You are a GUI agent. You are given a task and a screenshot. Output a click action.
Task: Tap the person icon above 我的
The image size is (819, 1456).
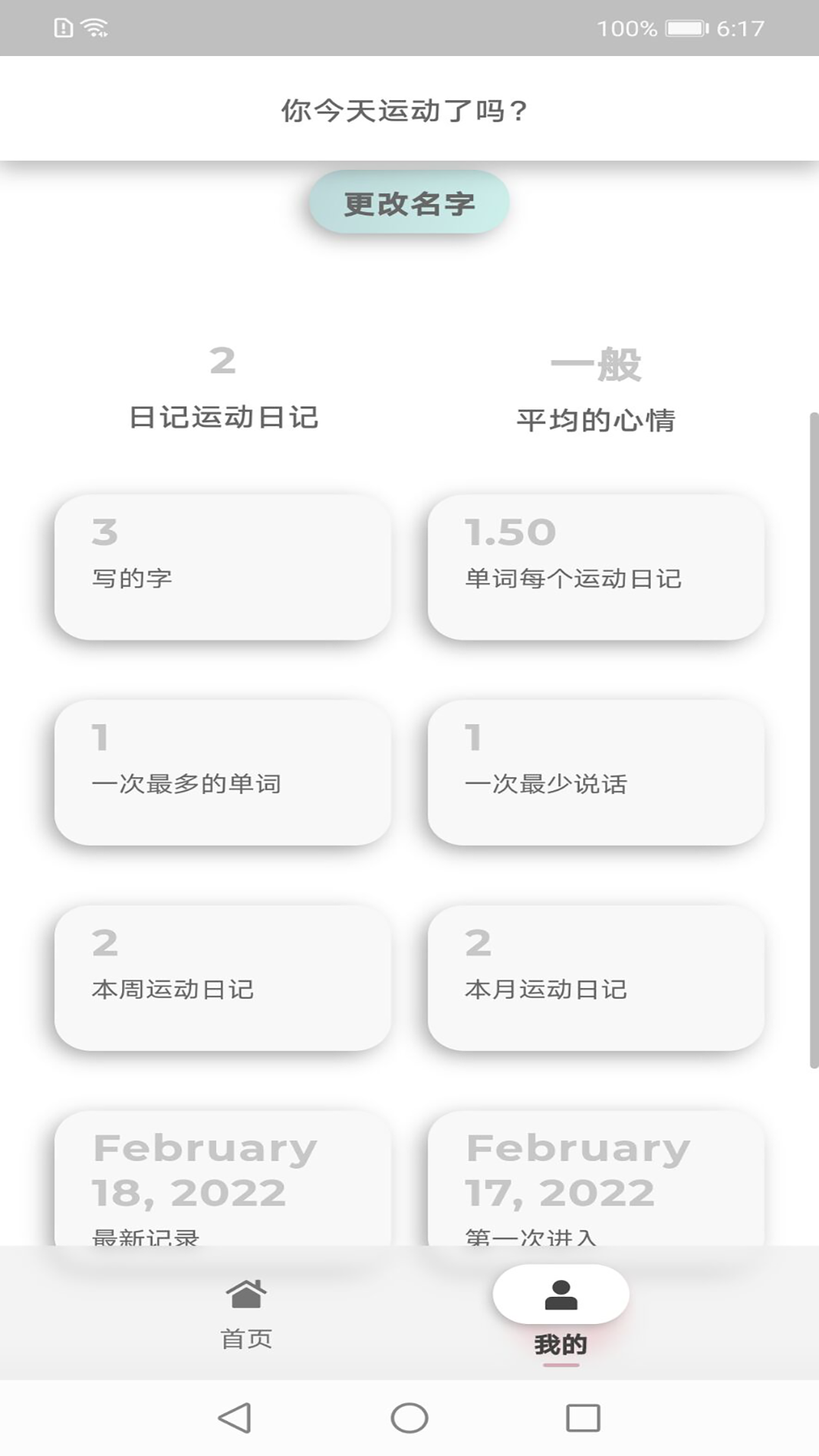pos(560,1294)
